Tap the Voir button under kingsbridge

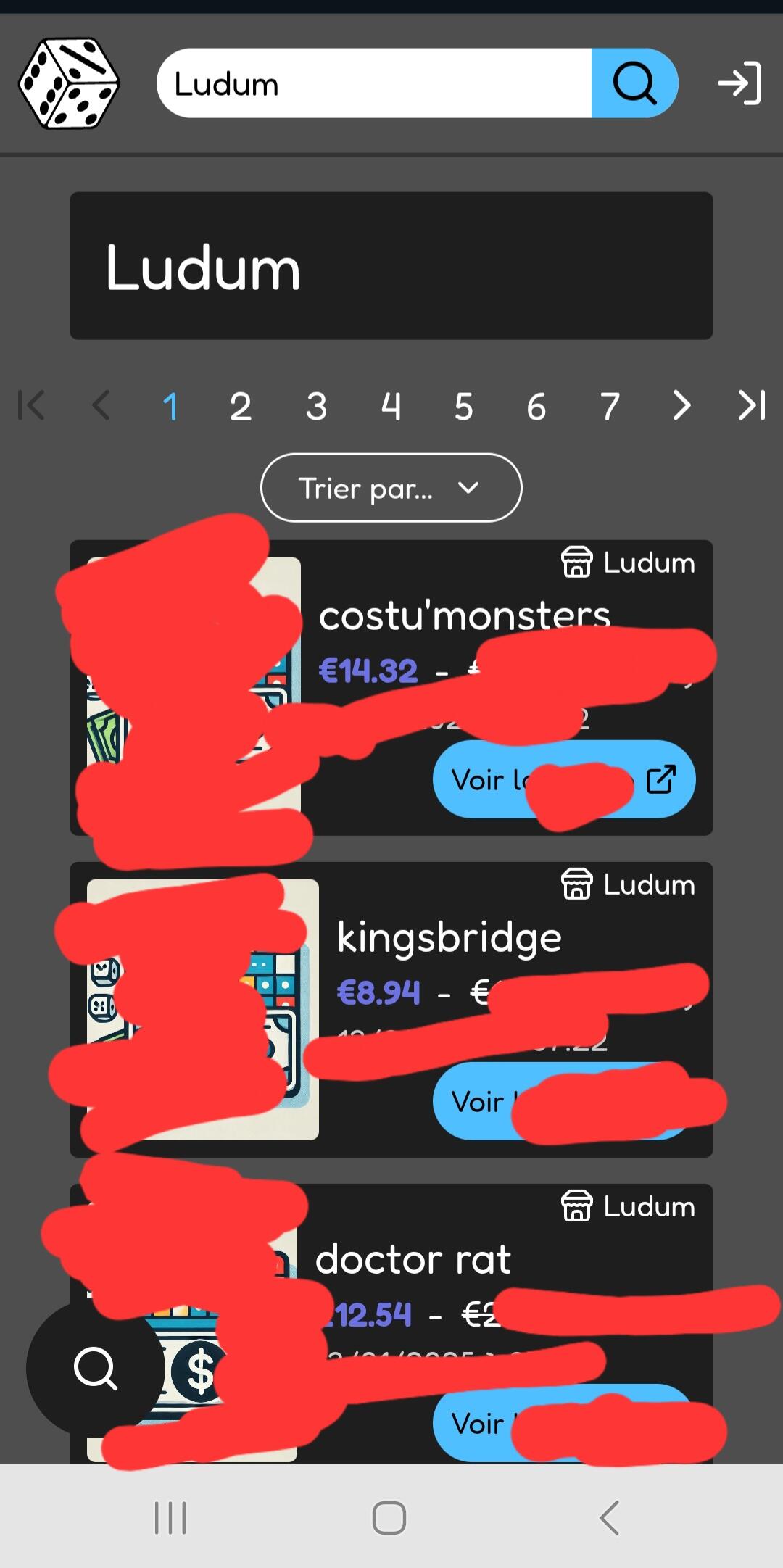tap(564, 1101)
